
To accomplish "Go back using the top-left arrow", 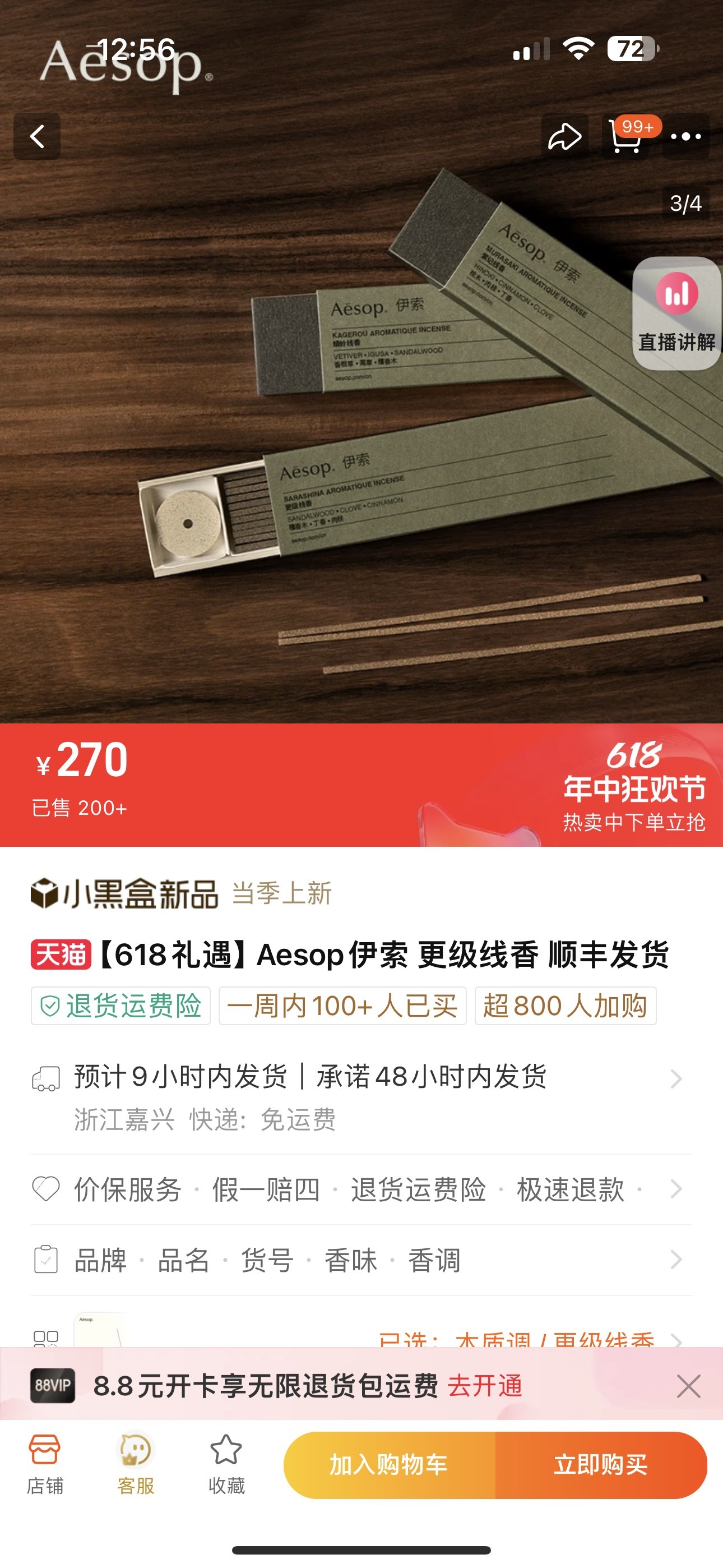I will (37, 136).
